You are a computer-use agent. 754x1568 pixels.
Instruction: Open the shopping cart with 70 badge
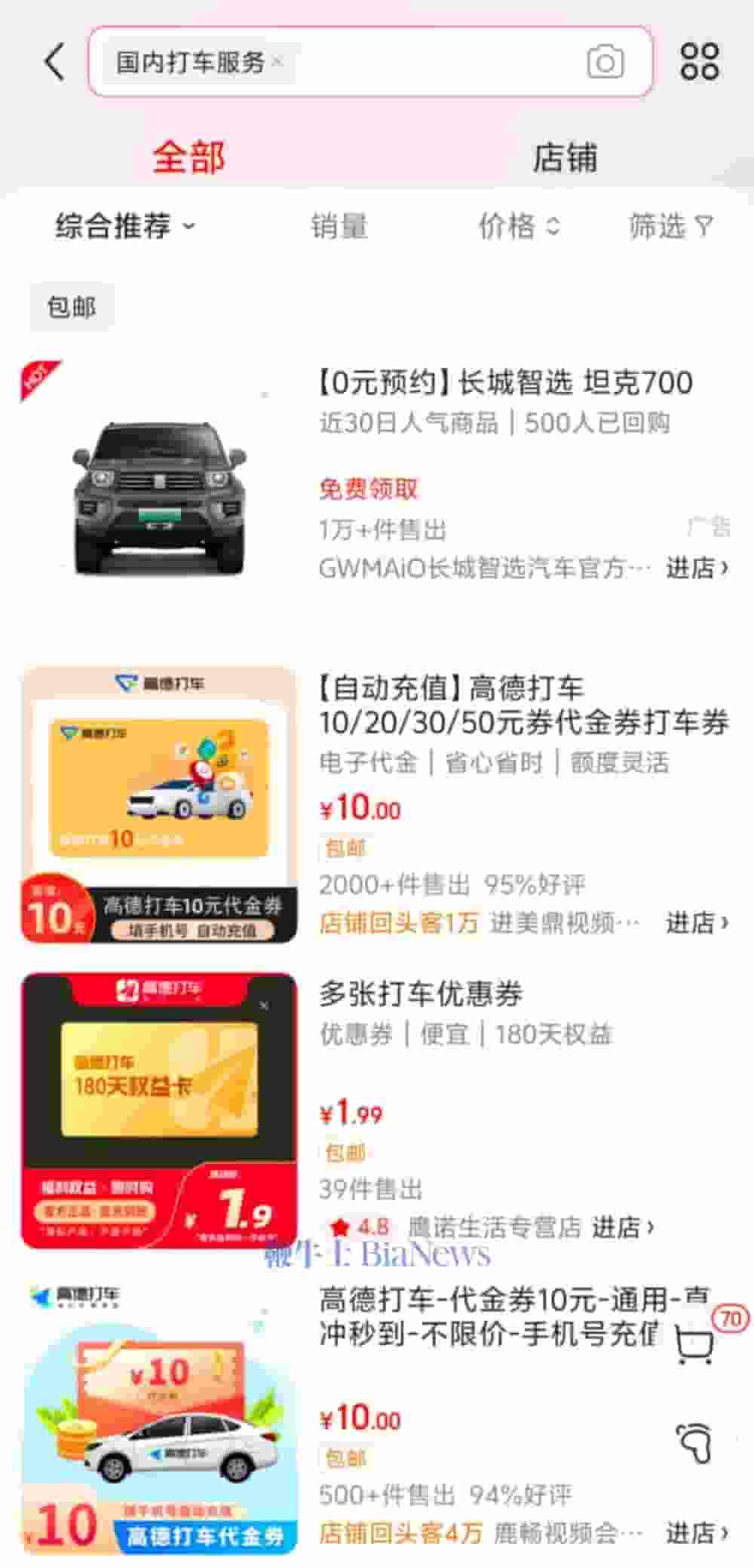[x=695, y=1344]
